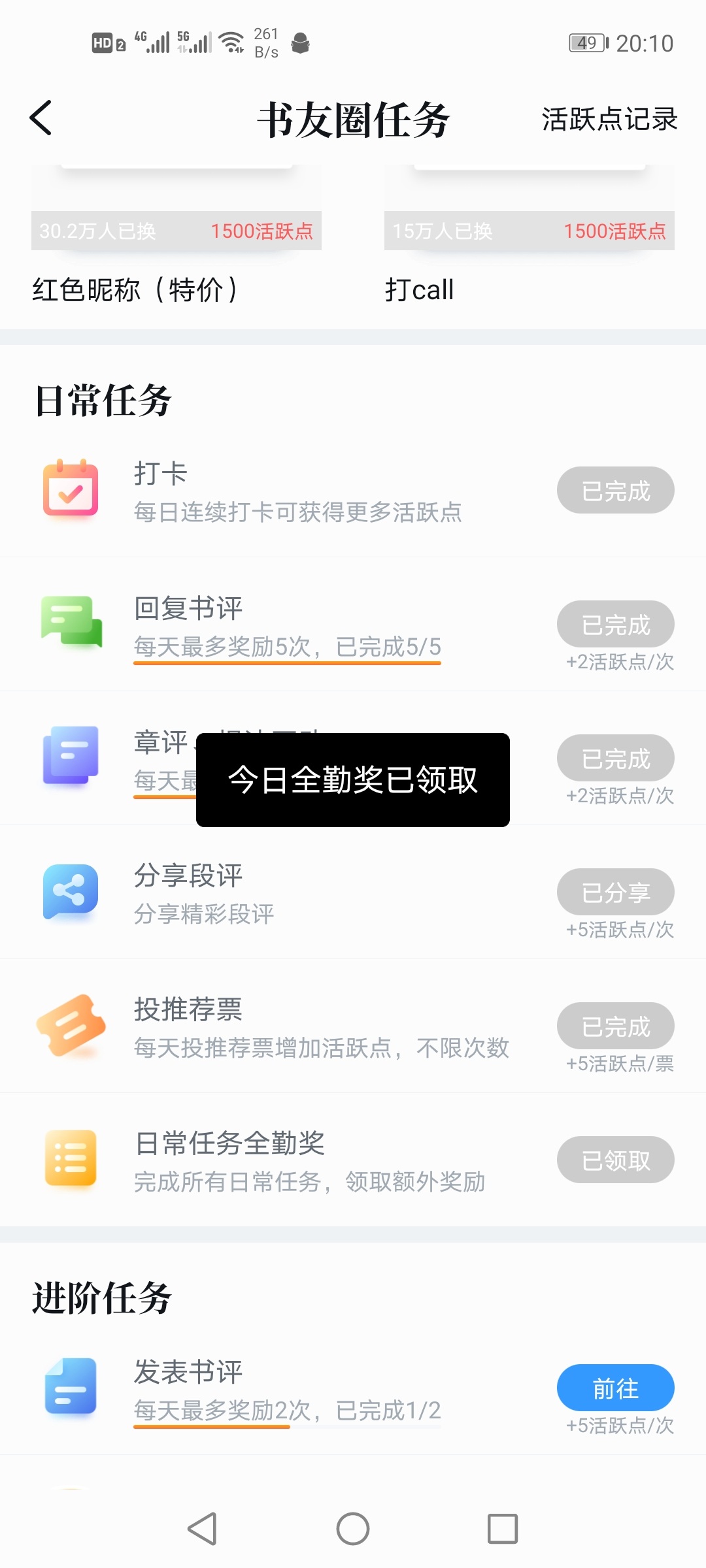Tap the system home button
The height and width of the screenshot is (1568, 706).
click(353, 1529)
